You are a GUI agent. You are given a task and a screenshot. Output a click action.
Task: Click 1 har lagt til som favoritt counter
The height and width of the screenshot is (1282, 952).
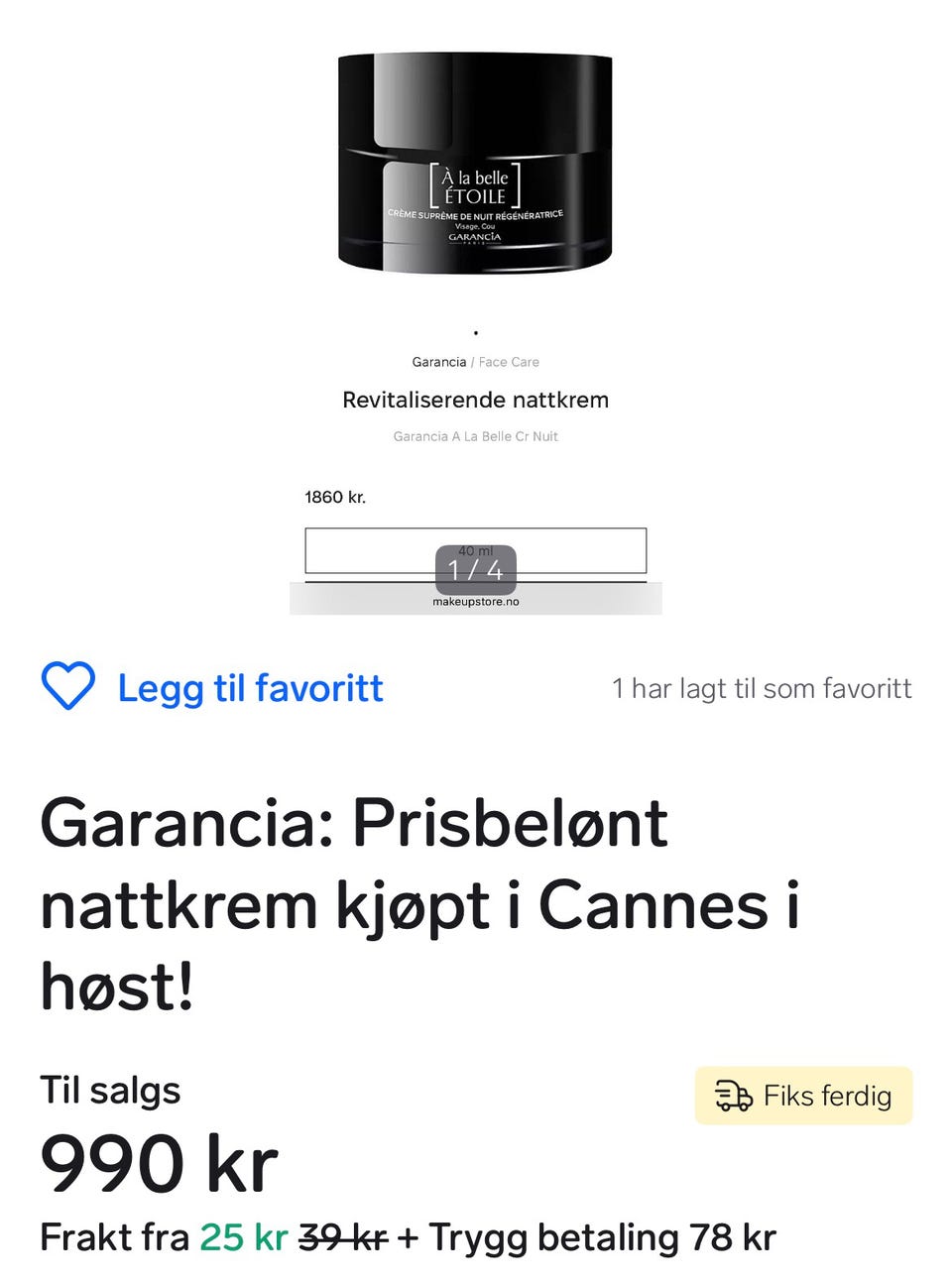(x=762, y=687)
